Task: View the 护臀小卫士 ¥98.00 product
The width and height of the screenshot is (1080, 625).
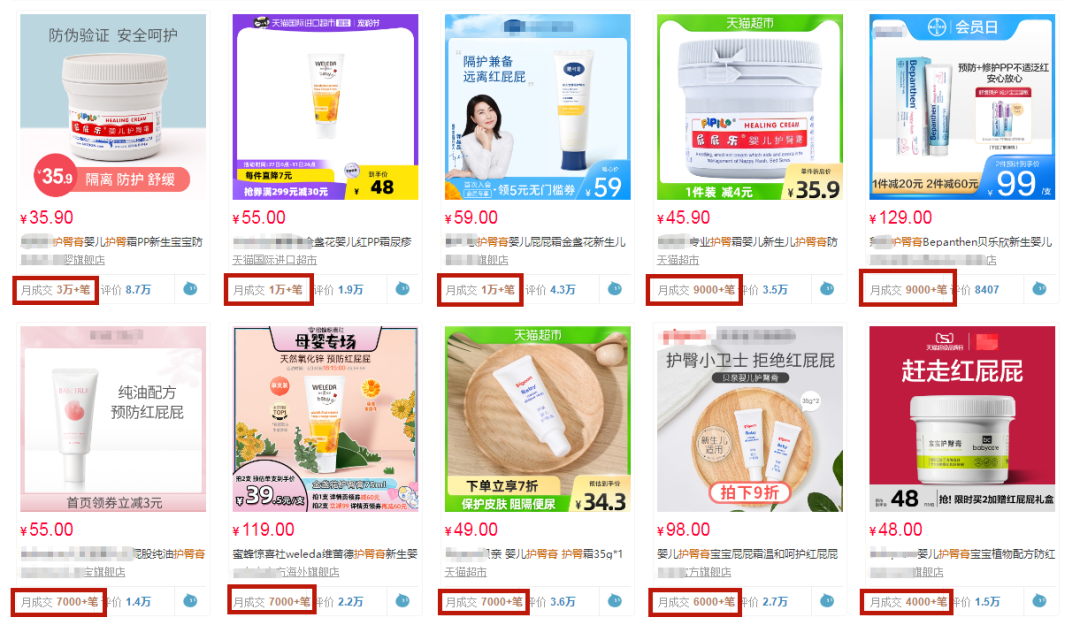Action: 750,418
